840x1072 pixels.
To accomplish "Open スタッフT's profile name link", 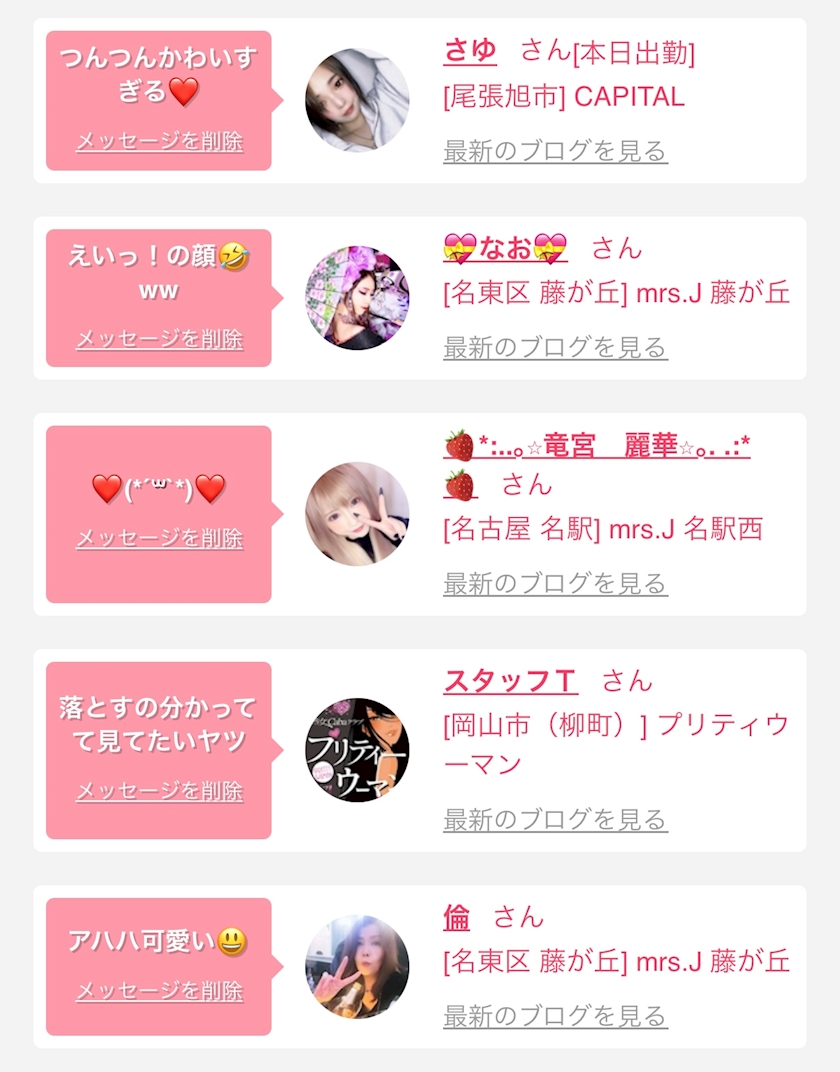I will click(x=510, y=681).
